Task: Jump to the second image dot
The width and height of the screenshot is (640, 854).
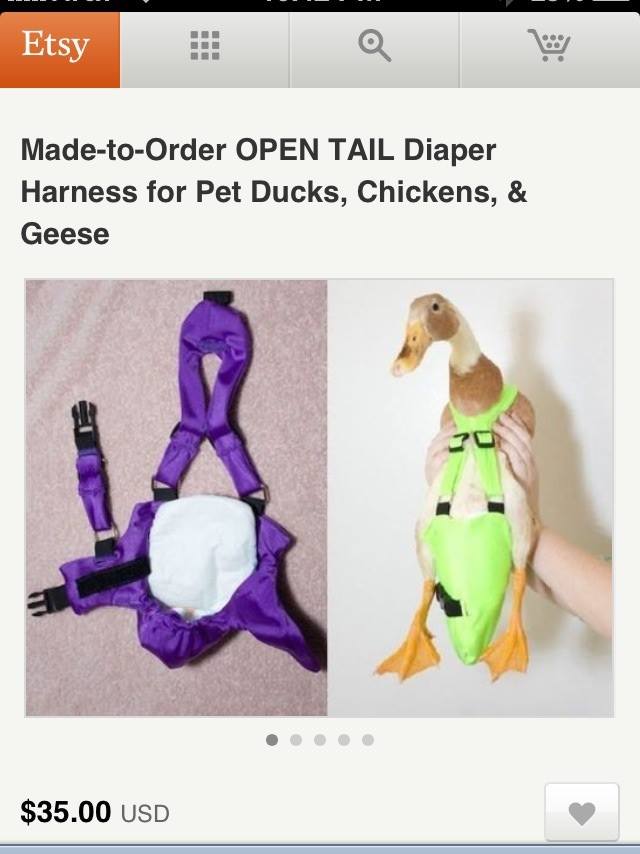Action: tap(296, 740)
